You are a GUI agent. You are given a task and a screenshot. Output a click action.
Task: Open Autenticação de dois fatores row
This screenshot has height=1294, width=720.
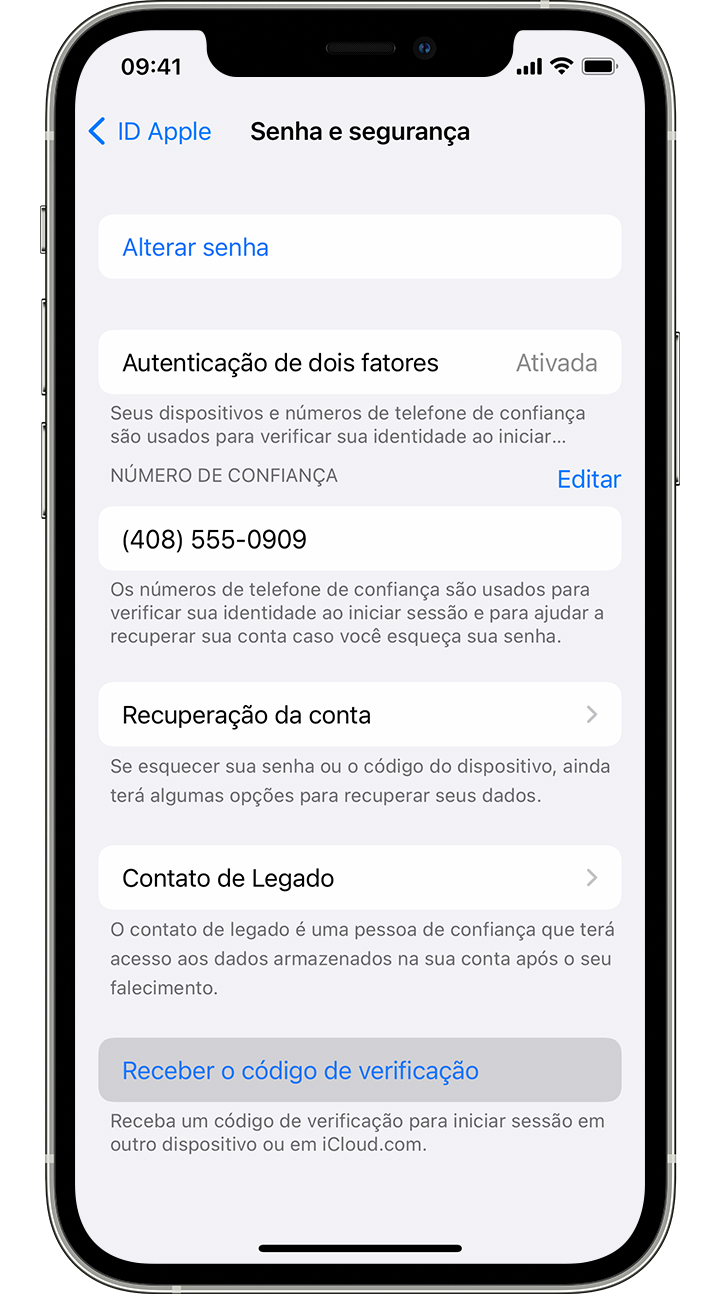(359, 362)
